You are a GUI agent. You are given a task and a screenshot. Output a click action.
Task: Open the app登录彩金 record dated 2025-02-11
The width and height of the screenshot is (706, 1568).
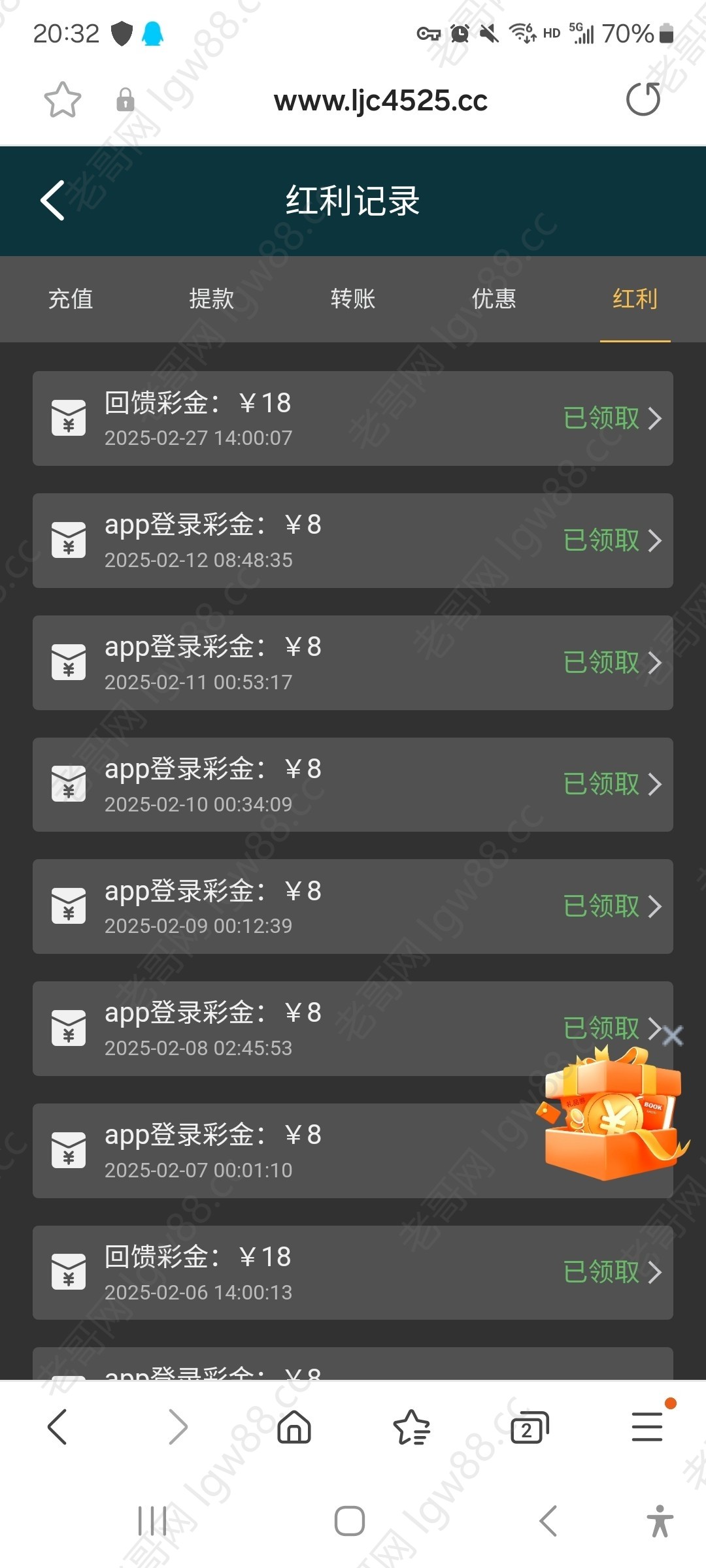(353, 662)
